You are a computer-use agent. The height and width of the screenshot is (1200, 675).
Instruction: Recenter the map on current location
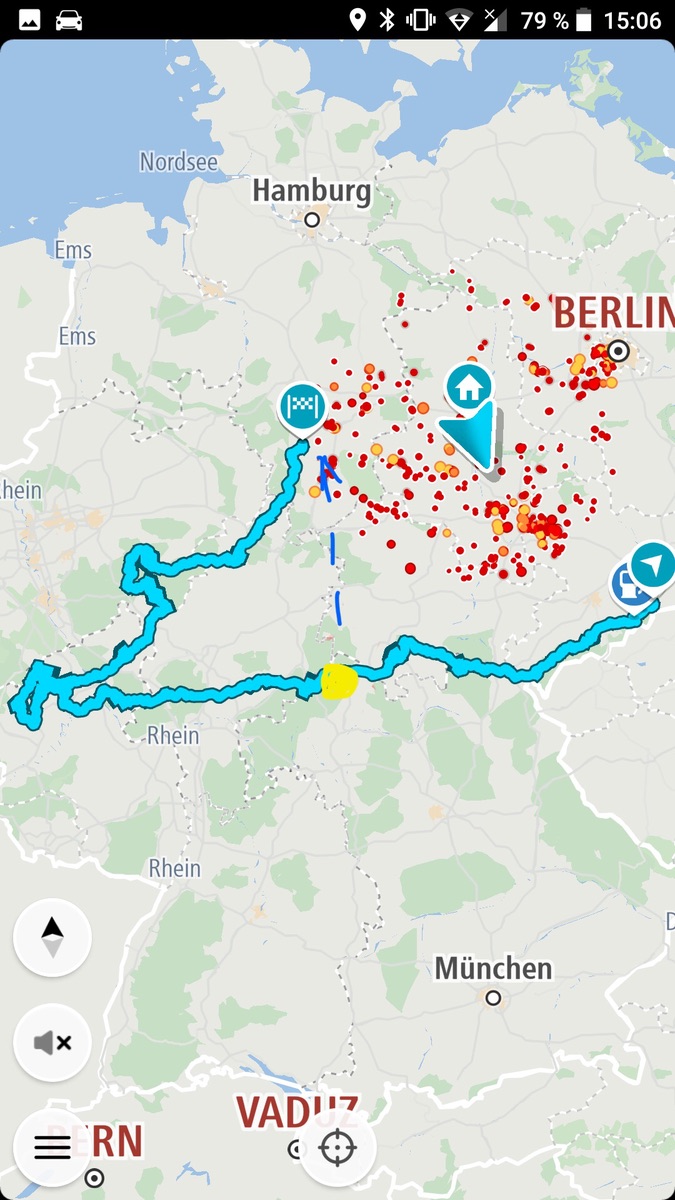[337, 1149]
